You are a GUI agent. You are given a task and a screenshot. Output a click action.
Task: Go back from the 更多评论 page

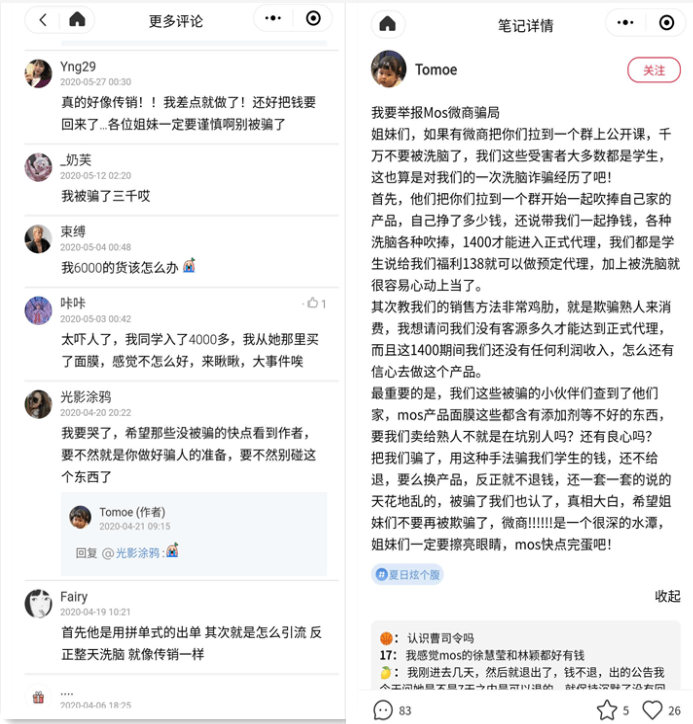tap(43, 20)
